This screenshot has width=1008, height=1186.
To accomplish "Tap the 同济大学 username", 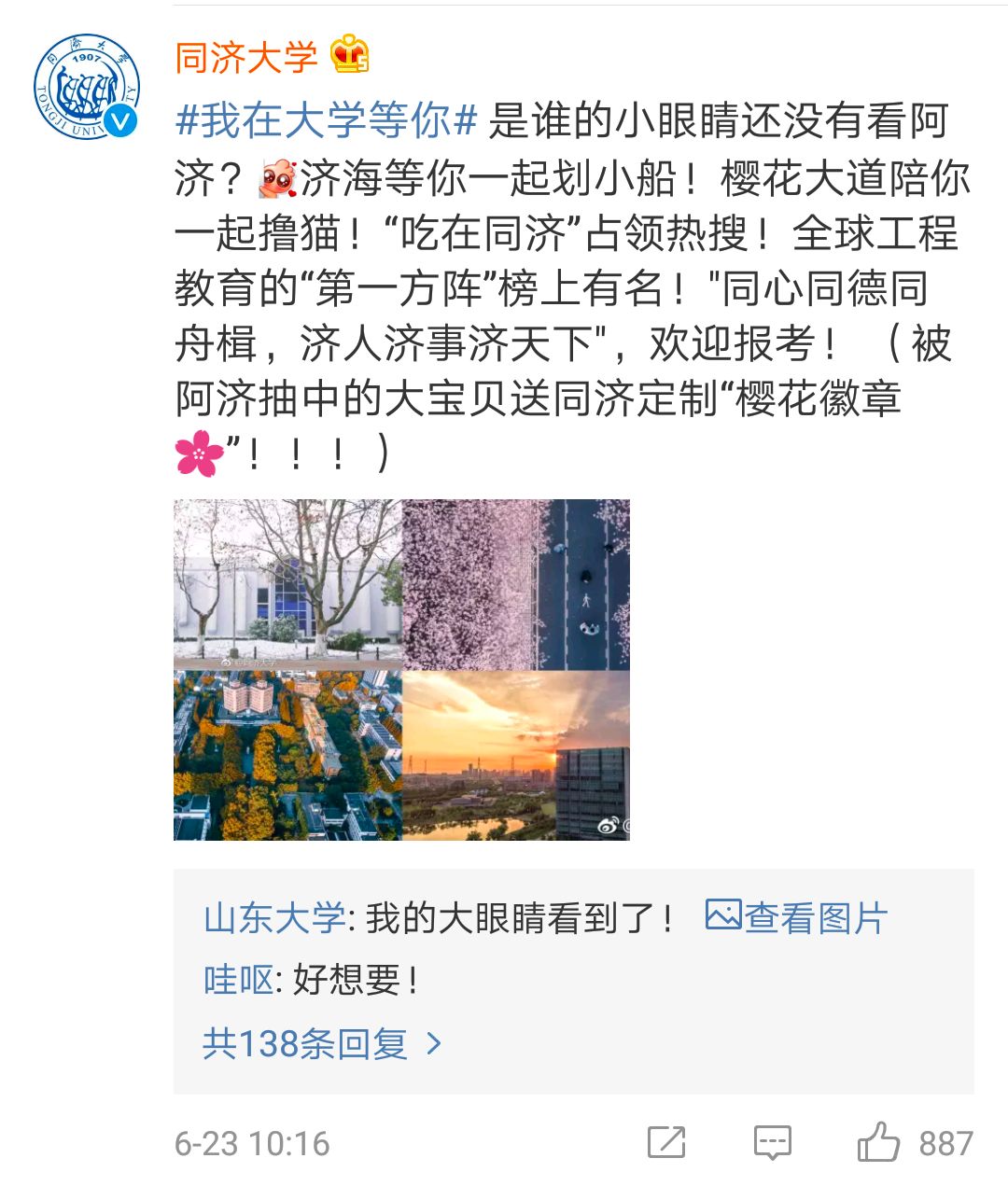I will pyautogui.click(x=246, y=57).
